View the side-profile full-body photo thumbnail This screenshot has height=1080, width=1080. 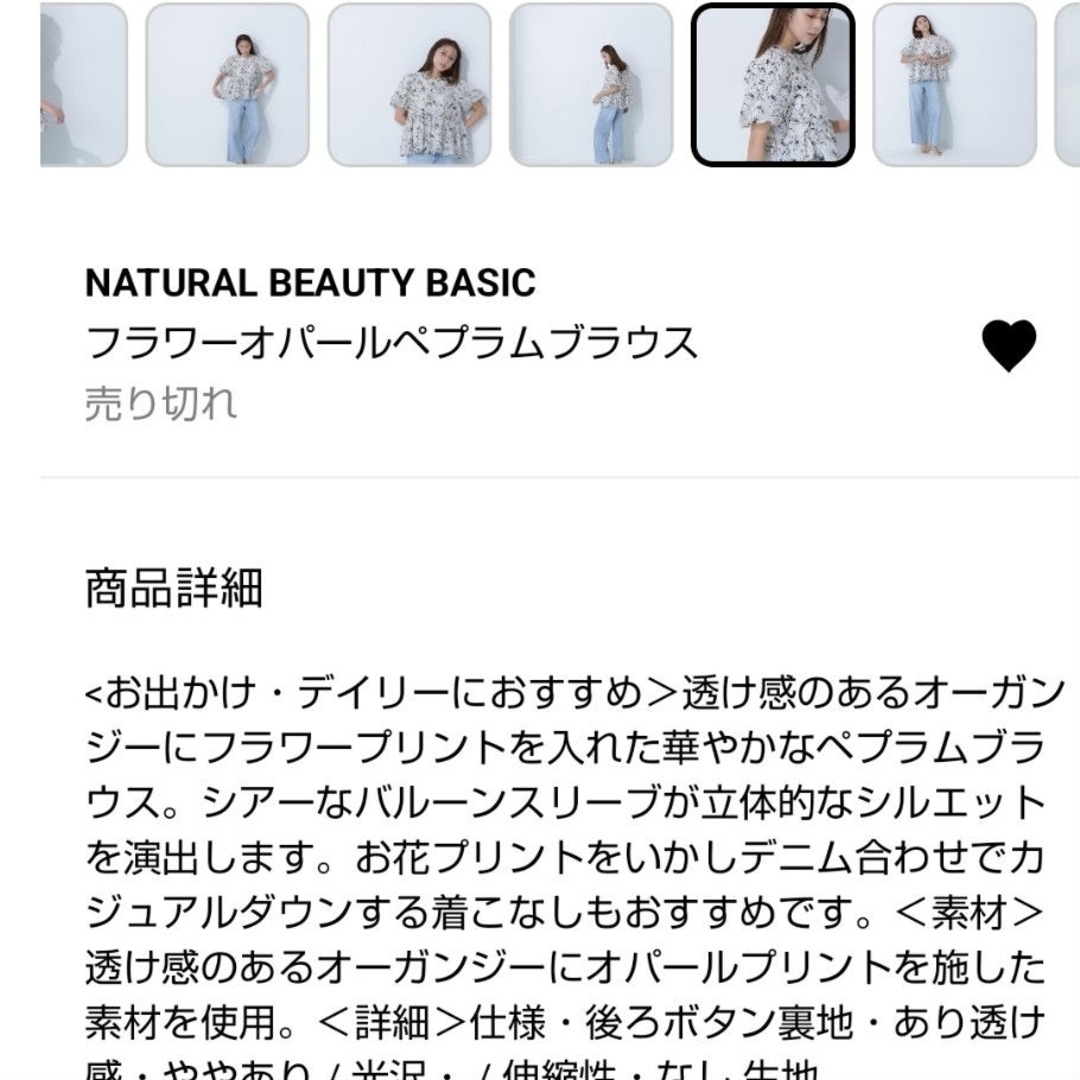pos(591,85)
